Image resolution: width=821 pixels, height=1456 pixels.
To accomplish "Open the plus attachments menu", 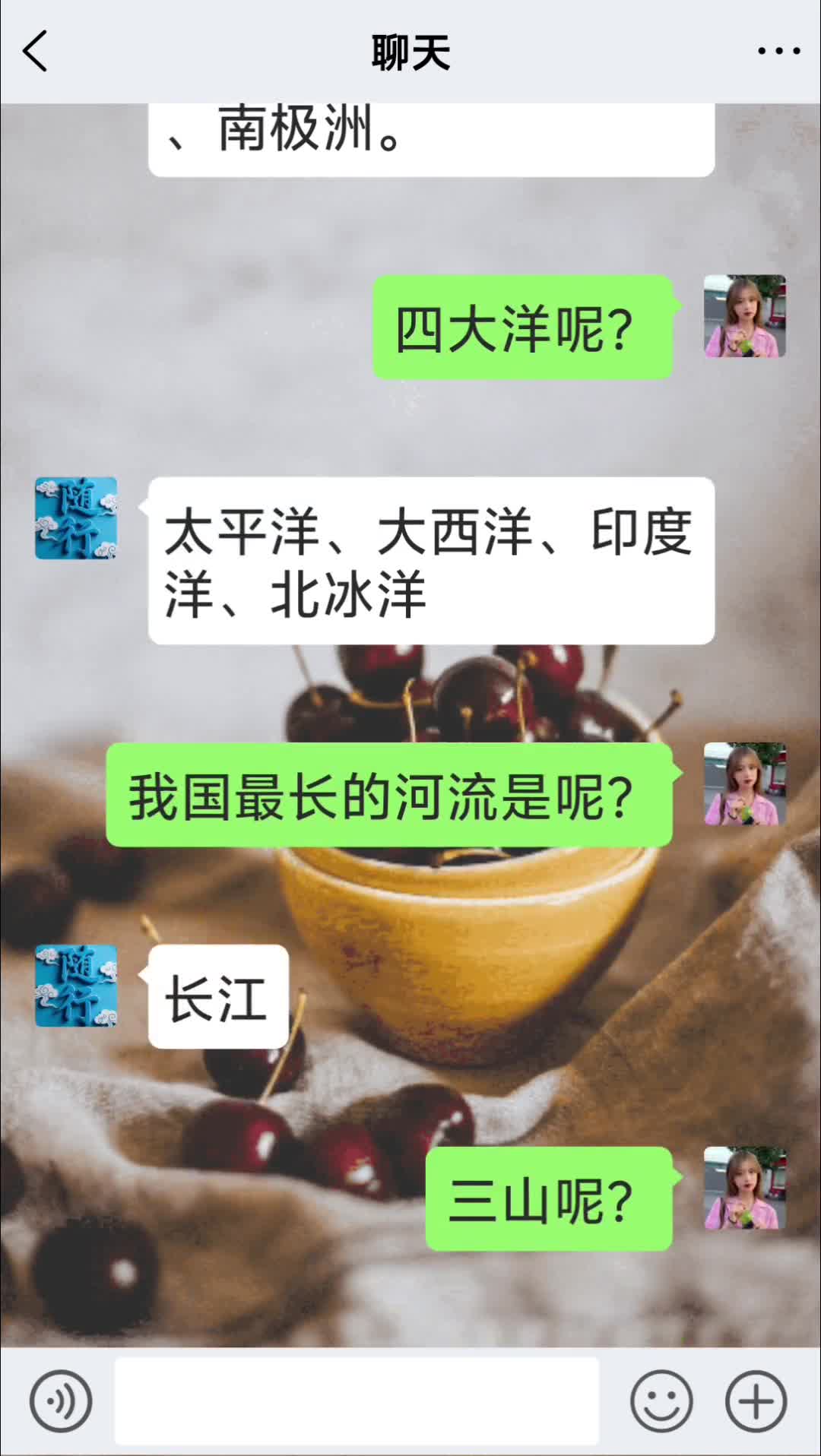I will coord(756,1401).
